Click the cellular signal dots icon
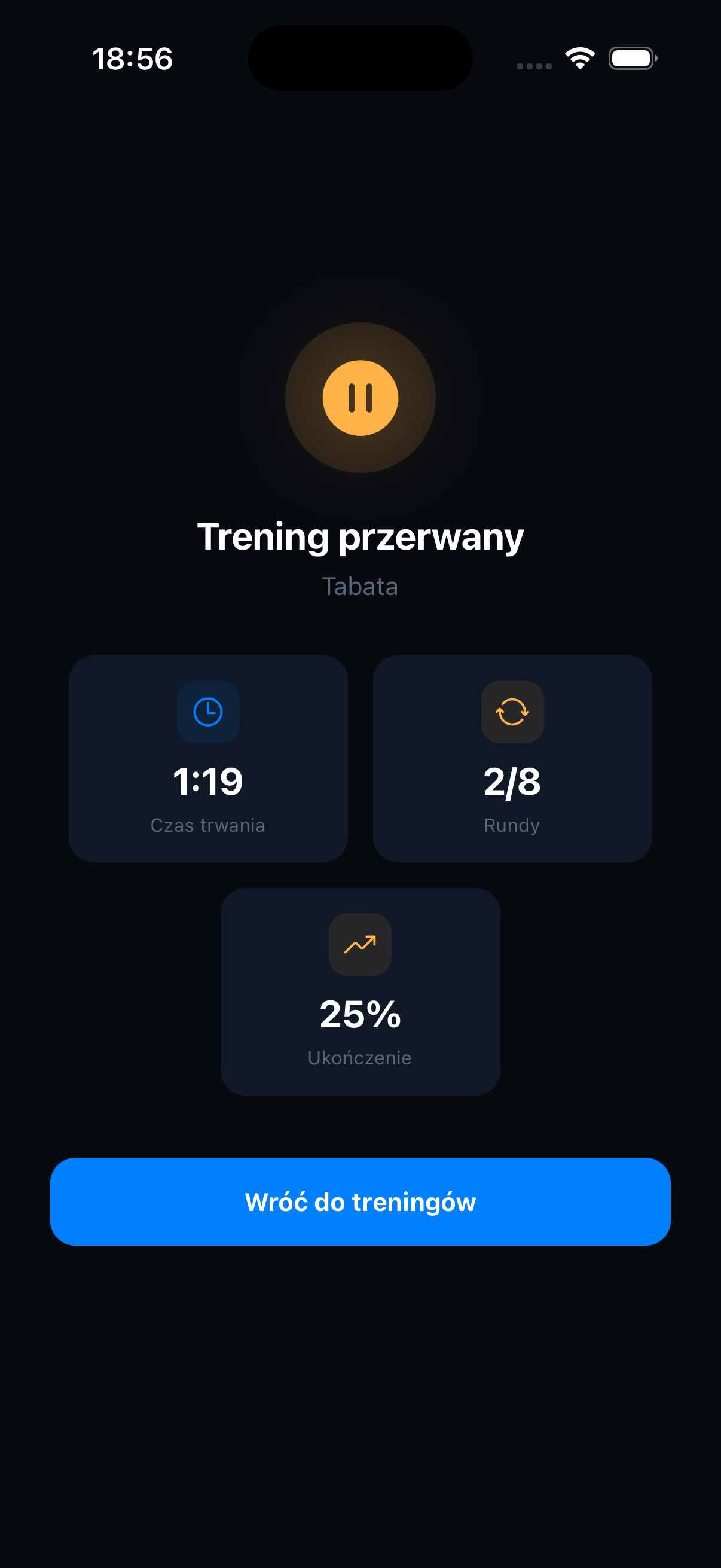Image resolution: width=721 pixels, height=1568 pixels. pos(533,64)
